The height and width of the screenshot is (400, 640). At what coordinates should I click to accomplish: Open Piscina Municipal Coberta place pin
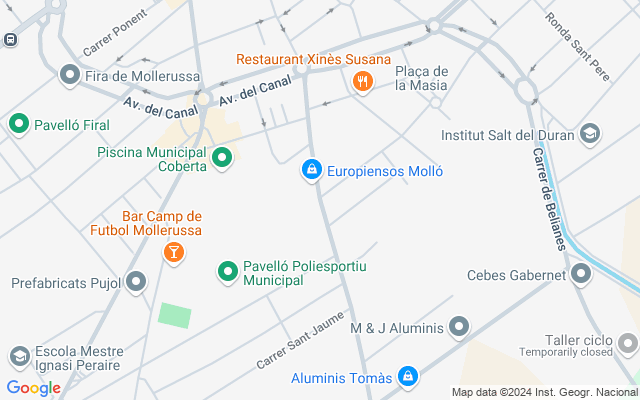tap(222, 157)
